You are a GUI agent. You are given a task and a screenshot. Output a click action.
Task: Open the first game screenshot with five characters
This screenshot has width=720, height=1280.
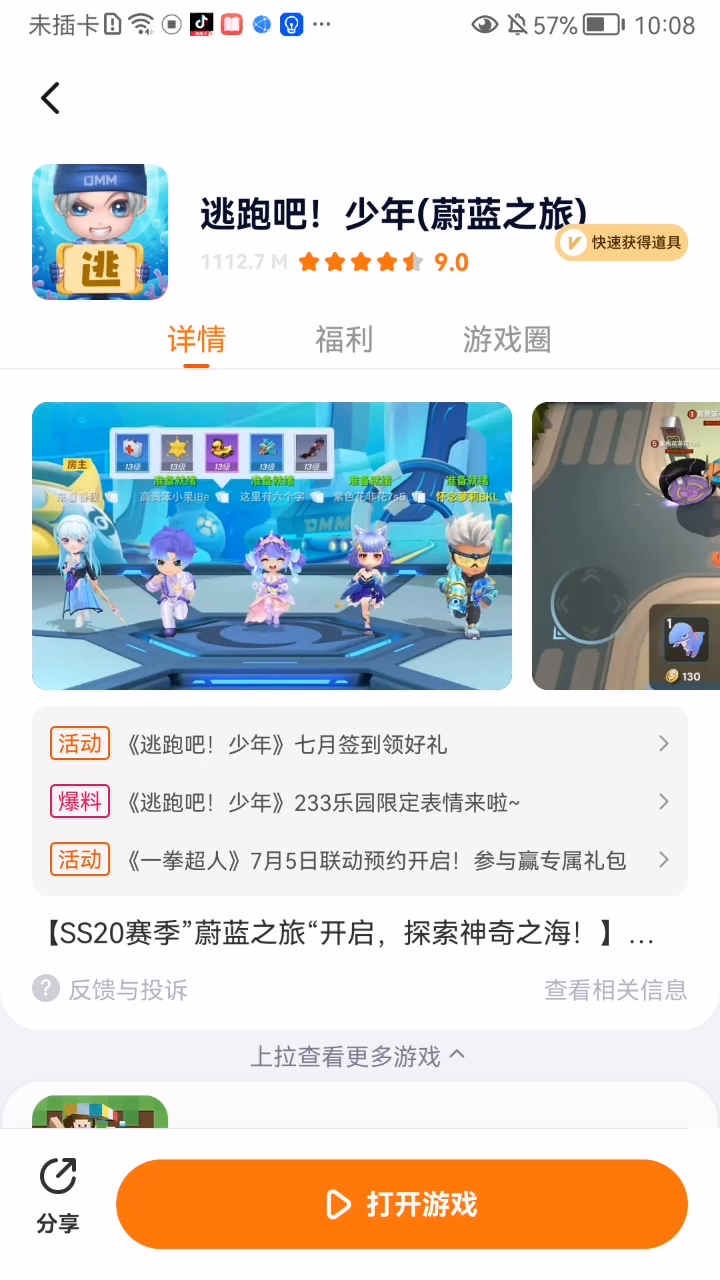pyautogui.click(x=272, y=546)
